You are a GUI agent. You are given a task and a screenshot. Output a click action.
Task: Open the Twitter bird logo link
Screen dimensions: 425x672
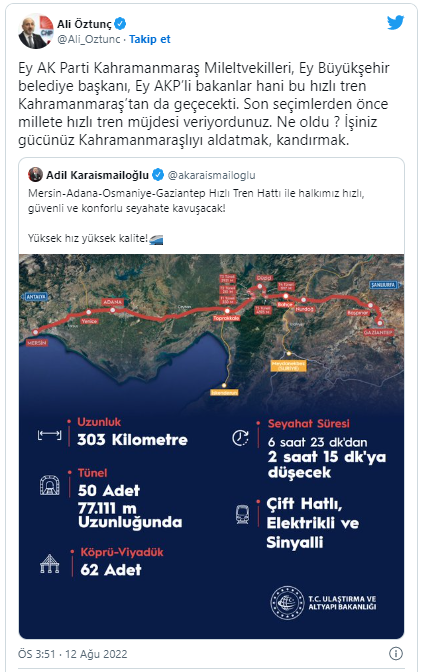pyautogui.click(x=395, y=22)
